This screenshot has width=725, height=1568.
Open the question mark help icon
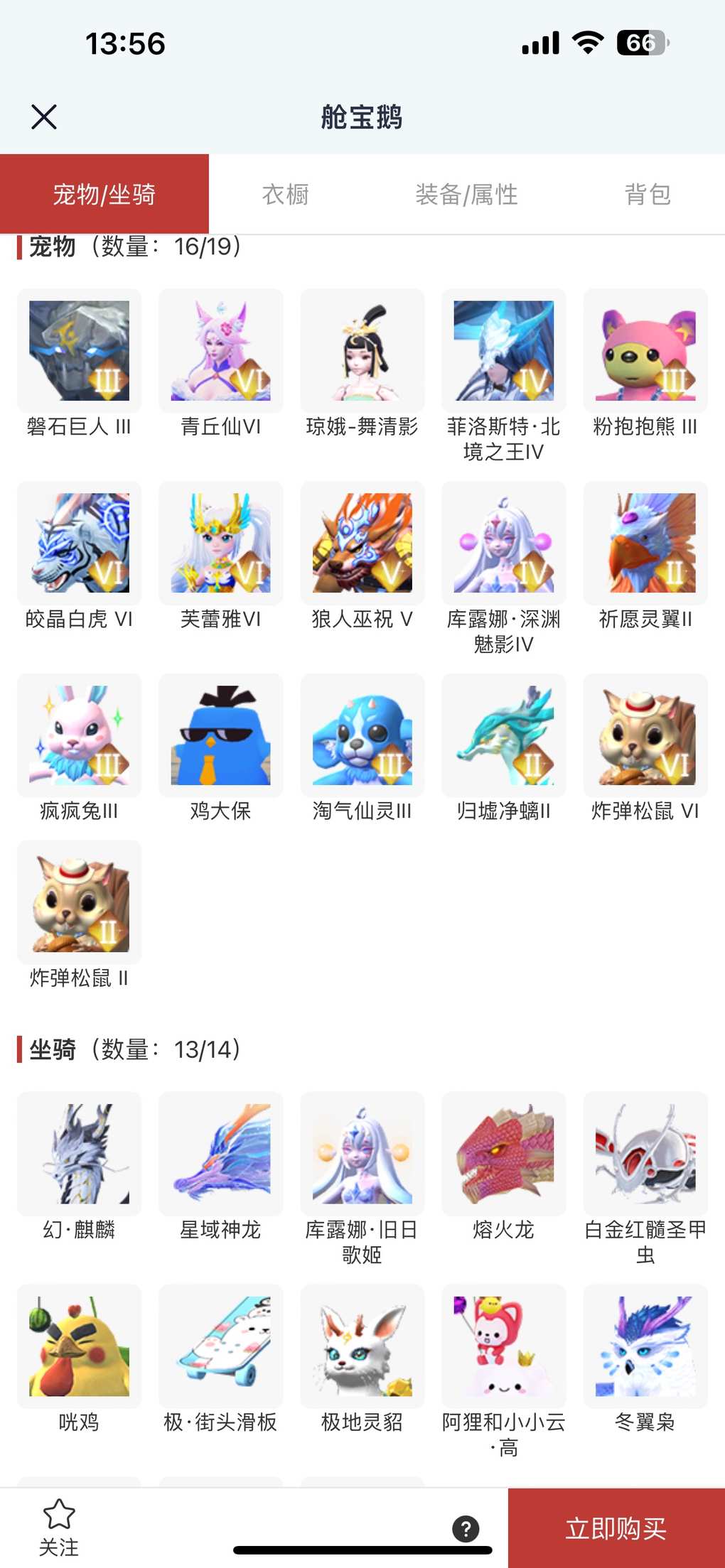coord(466,1528)
